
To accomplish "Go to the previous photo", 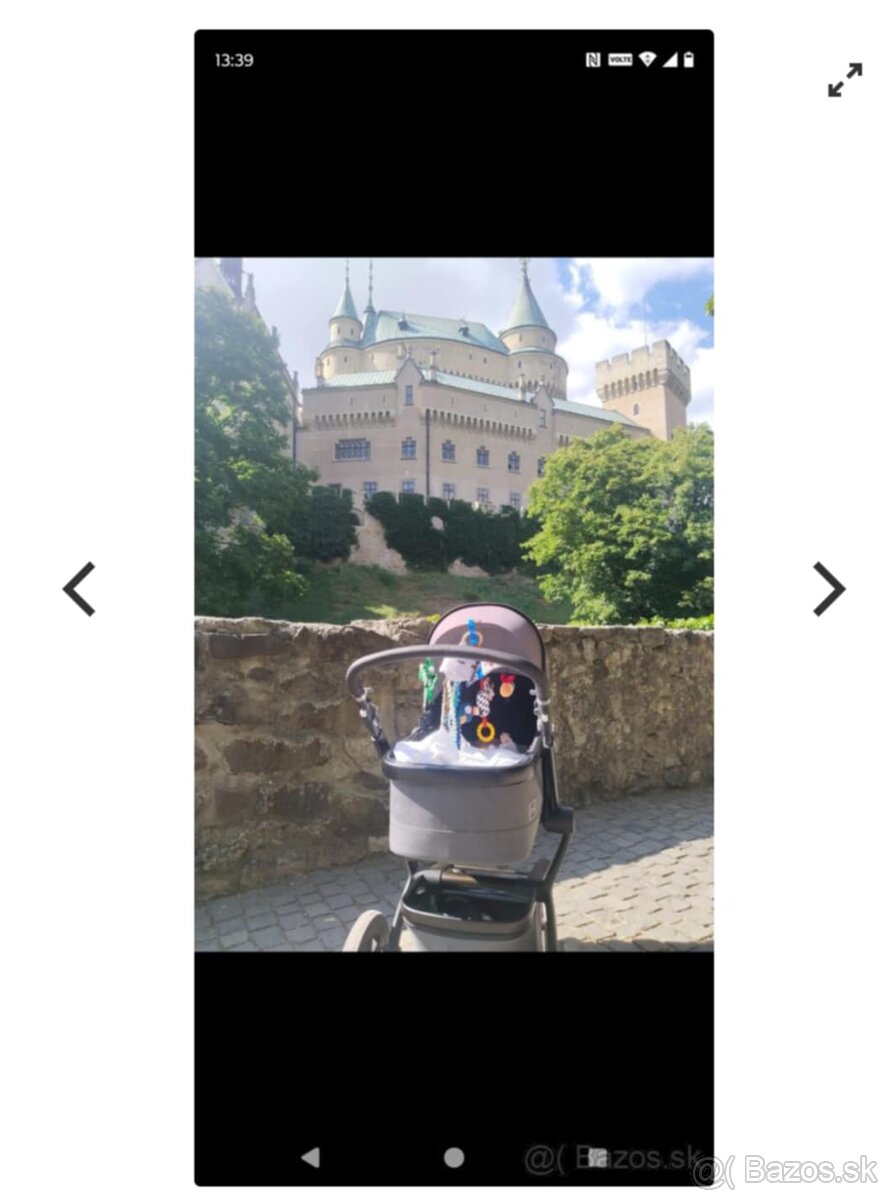I will click(x=79, y=589).
